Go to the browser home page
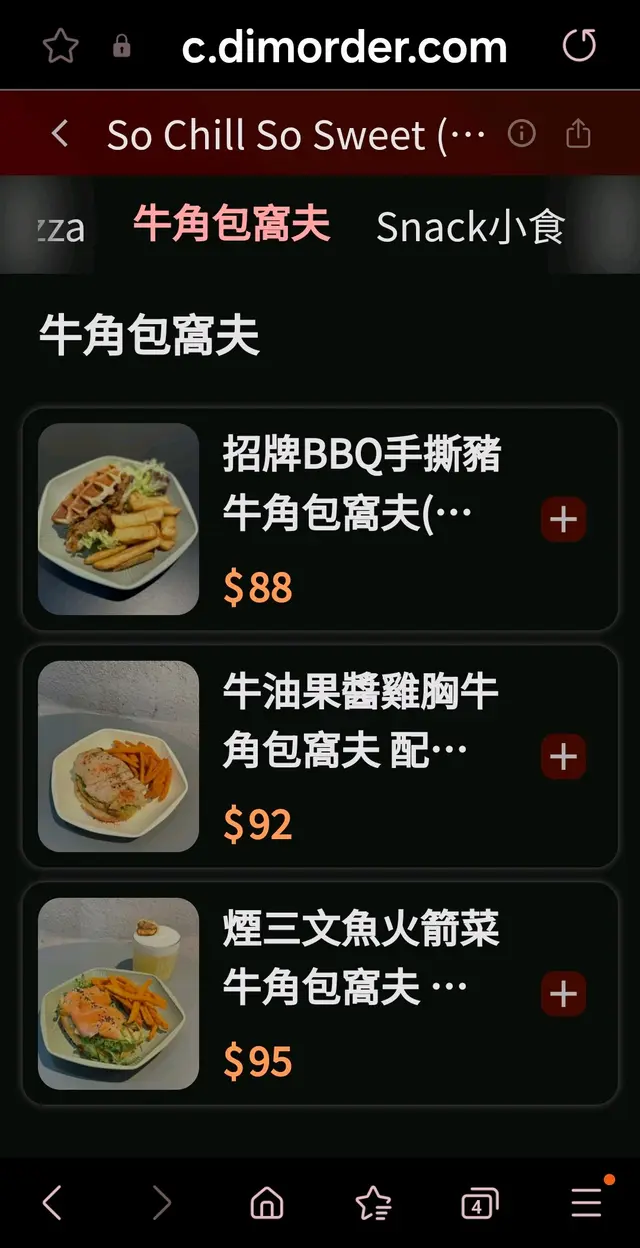The image size is (640, 1248). 267,1203
